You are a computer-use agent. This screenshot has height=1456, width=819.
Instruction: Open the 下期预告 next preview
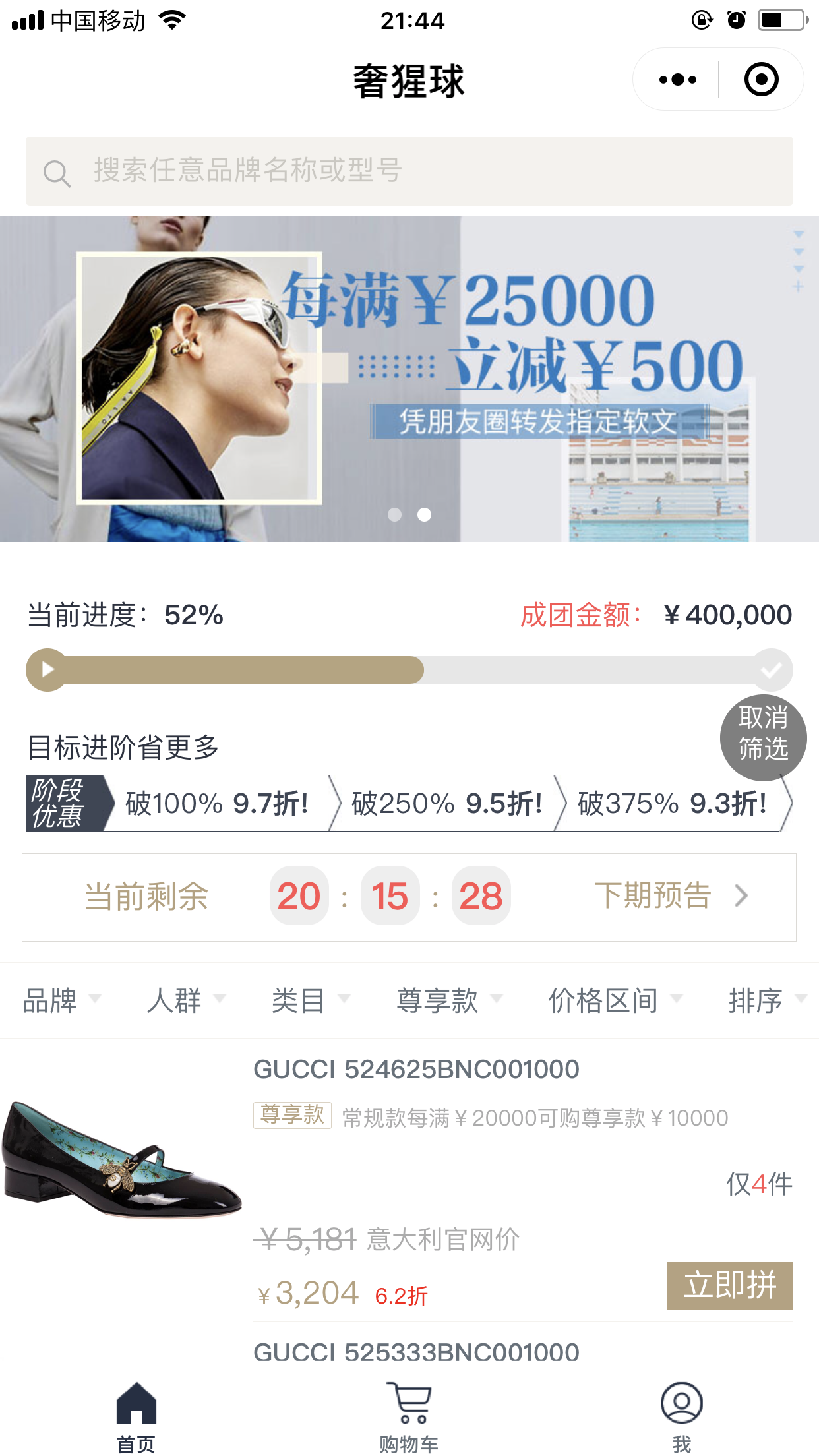click(x=671, y=895)
